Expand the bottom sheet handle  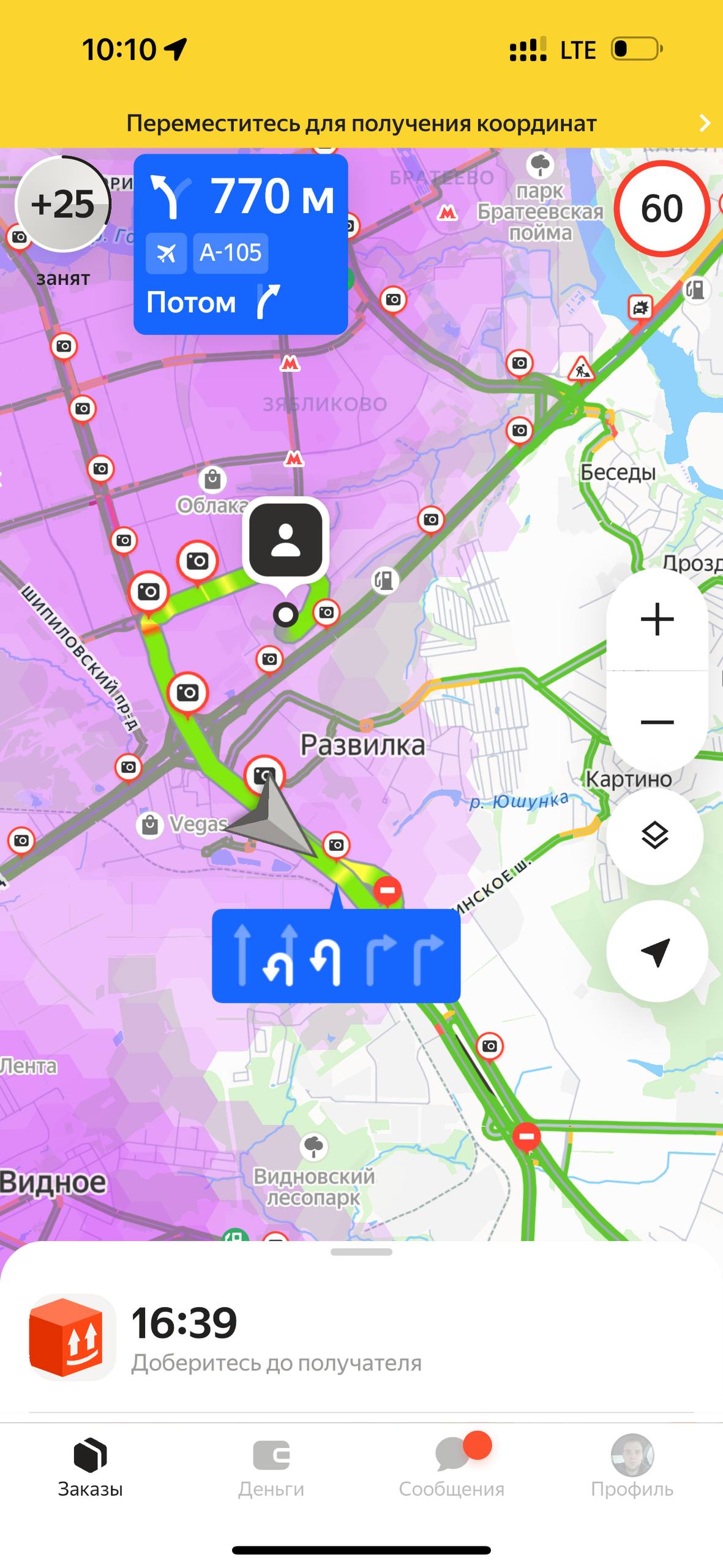361,1252
